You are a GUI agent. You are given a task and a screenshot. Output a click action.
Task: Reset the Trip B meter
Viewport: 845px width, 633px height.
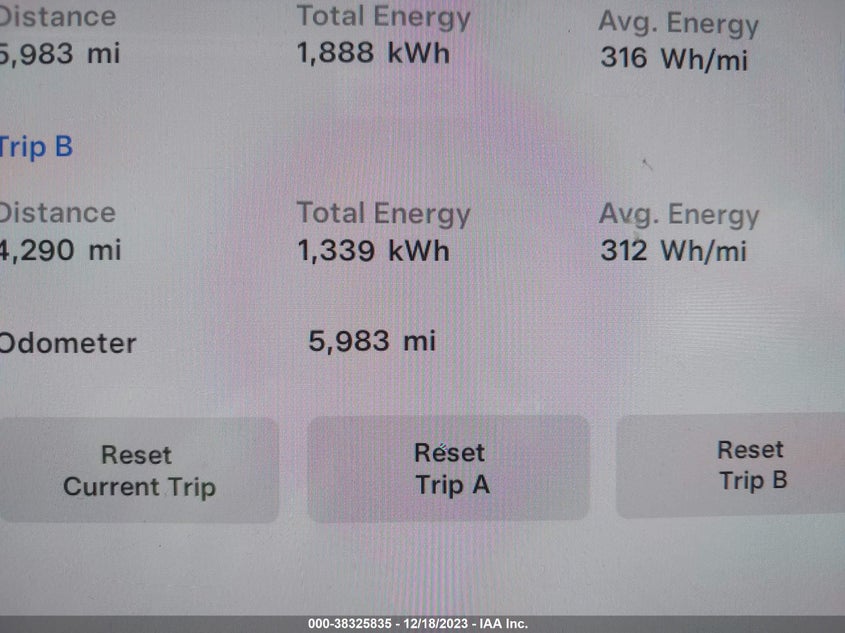click(x=731, y=465)
